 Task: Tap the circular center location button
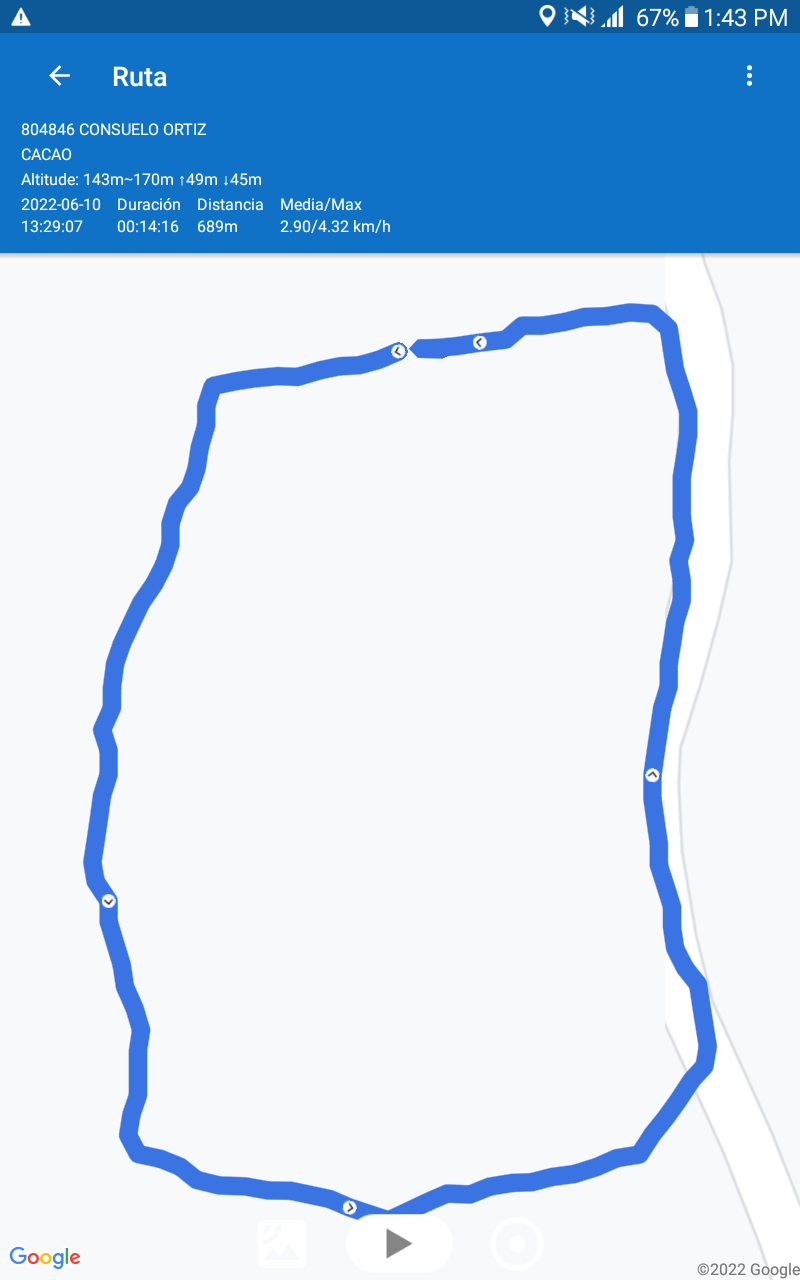(x=517, y=1244)
